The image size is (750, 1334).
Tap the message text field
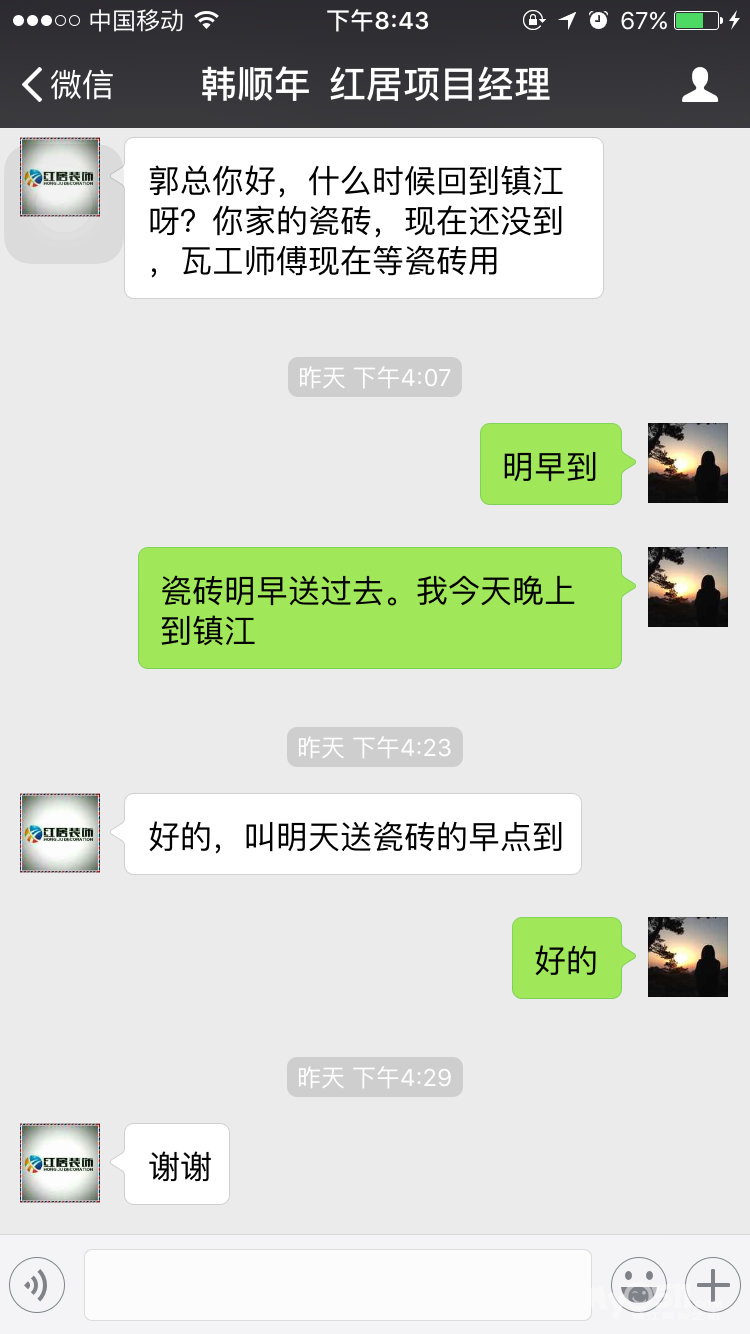click(x=338, y=1284)
